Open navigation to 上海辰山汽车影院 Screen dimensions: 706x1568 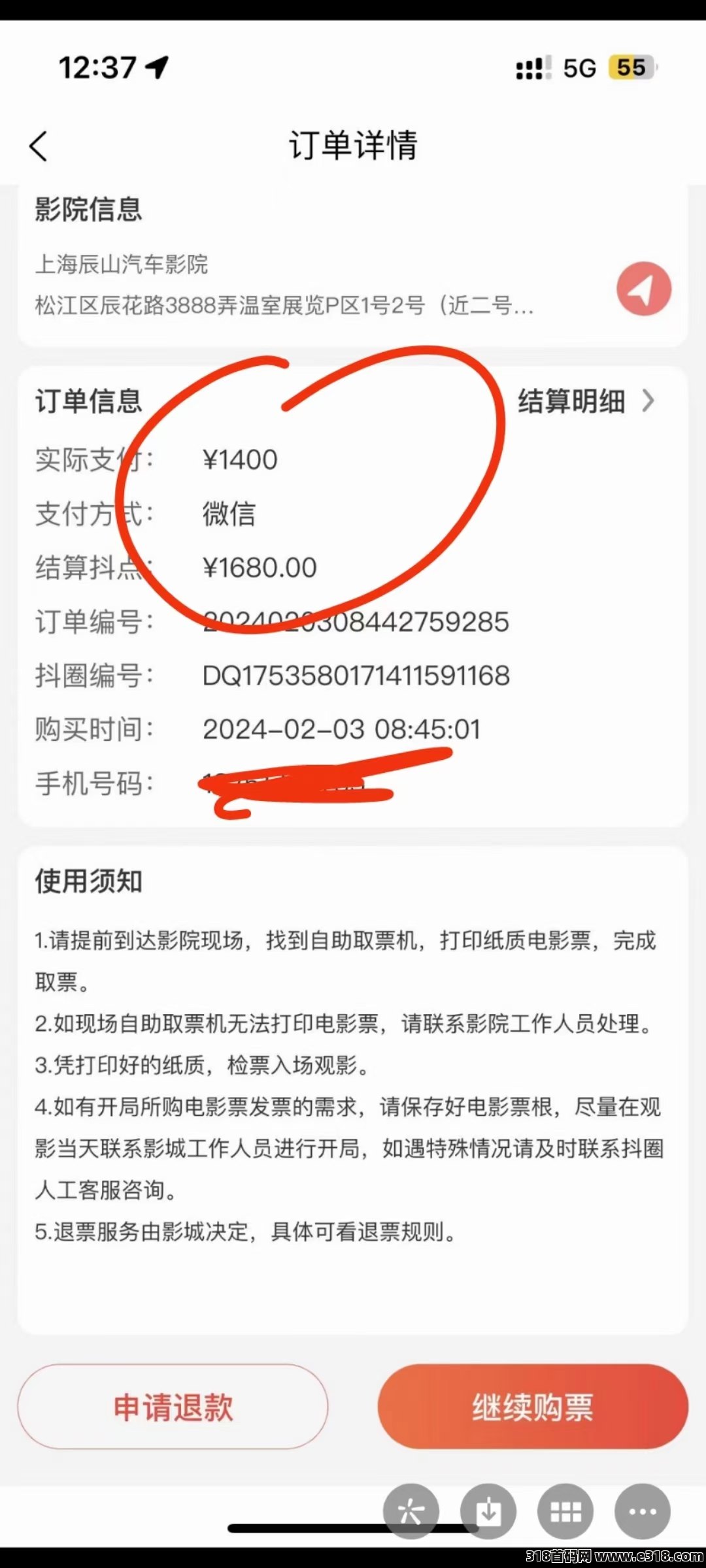coord(643,289)
